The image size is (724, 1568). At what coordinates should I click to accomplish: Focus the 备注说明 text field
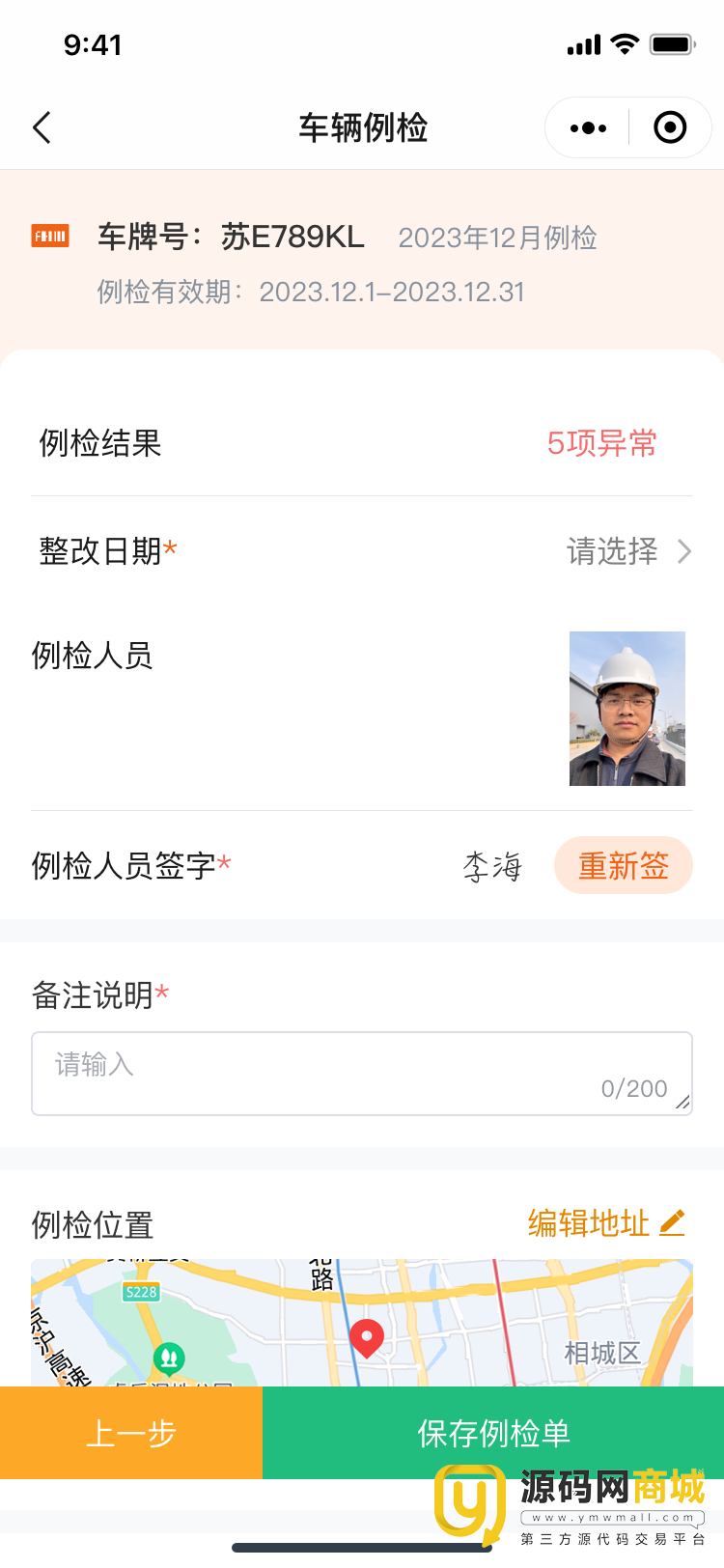tap(361, 1073)
